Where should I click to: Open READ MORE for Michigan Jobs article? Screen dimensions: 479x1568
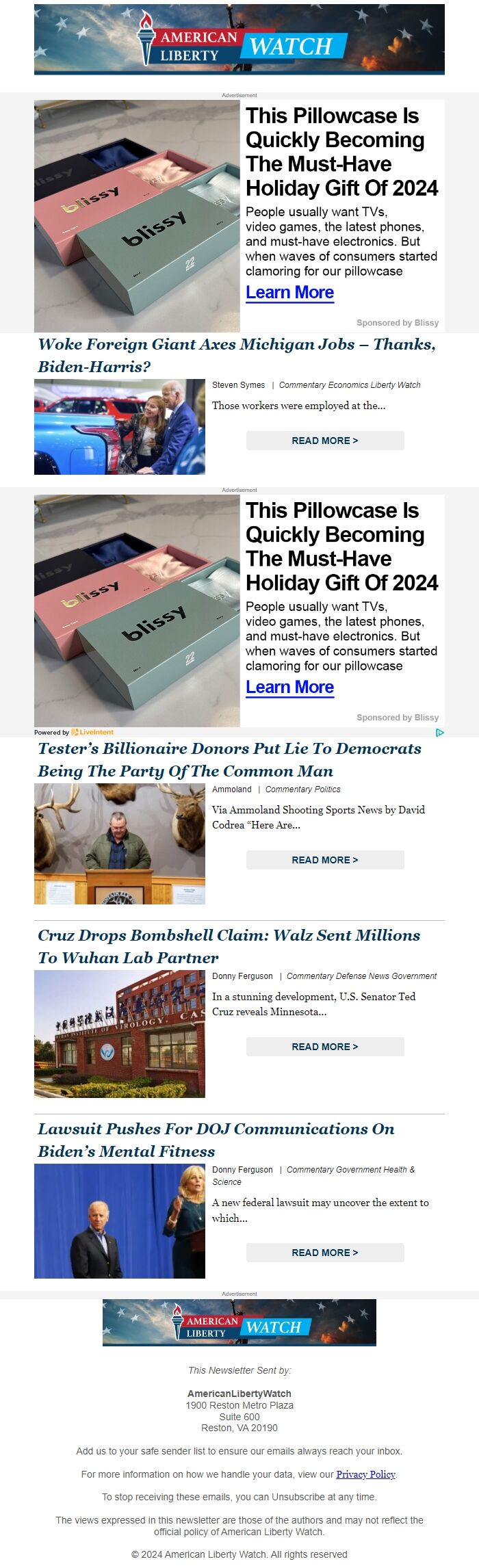pyautogui.click(x=325, y=441)
